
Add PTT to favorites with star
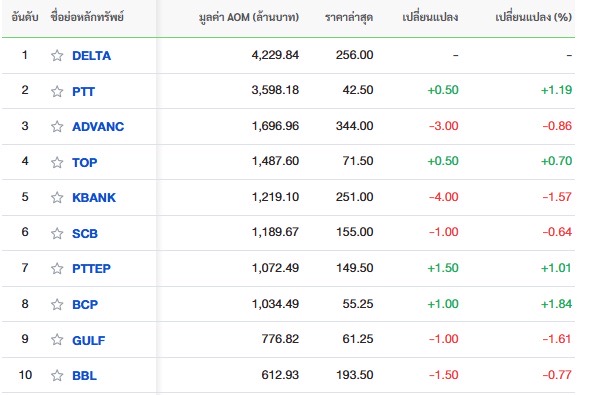57,91
